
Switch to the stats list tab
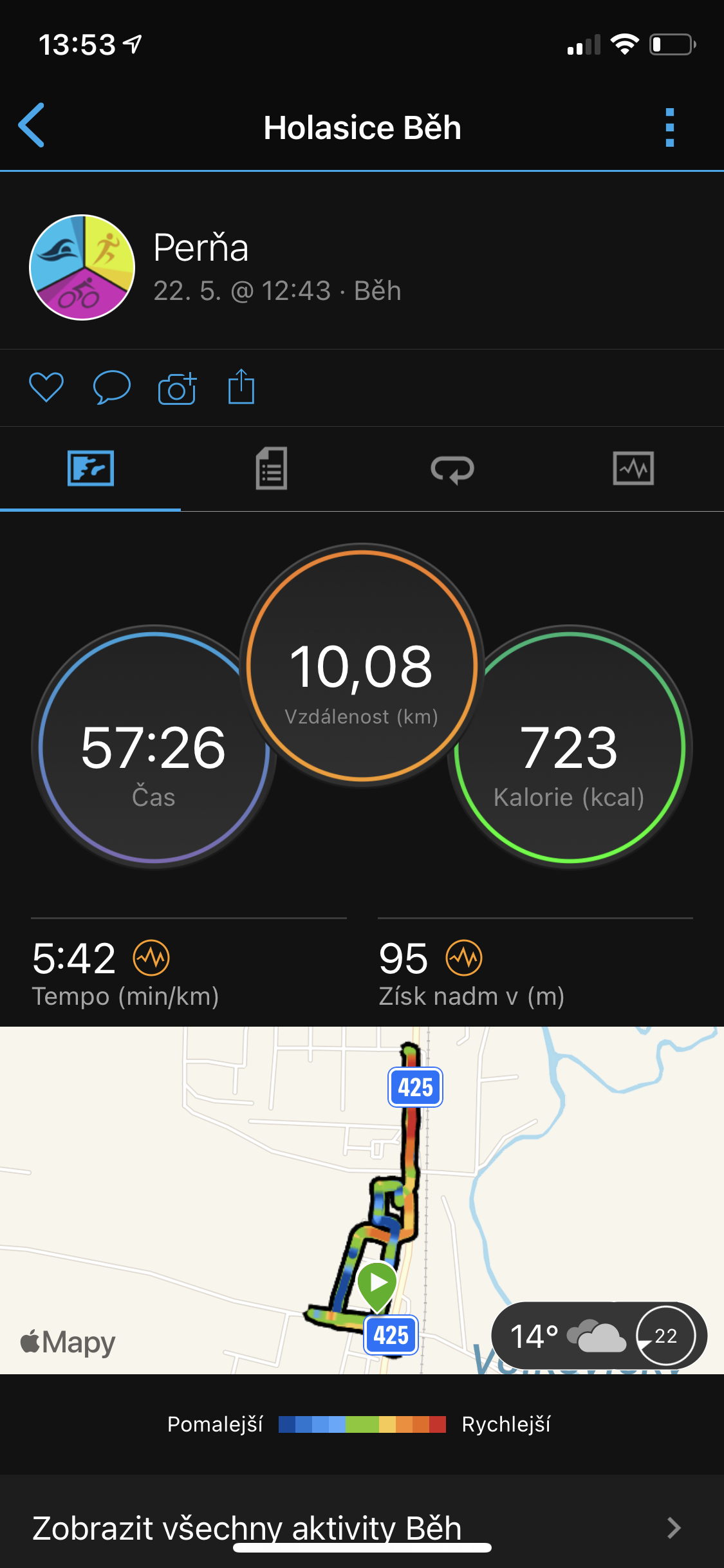pos(272,469)
